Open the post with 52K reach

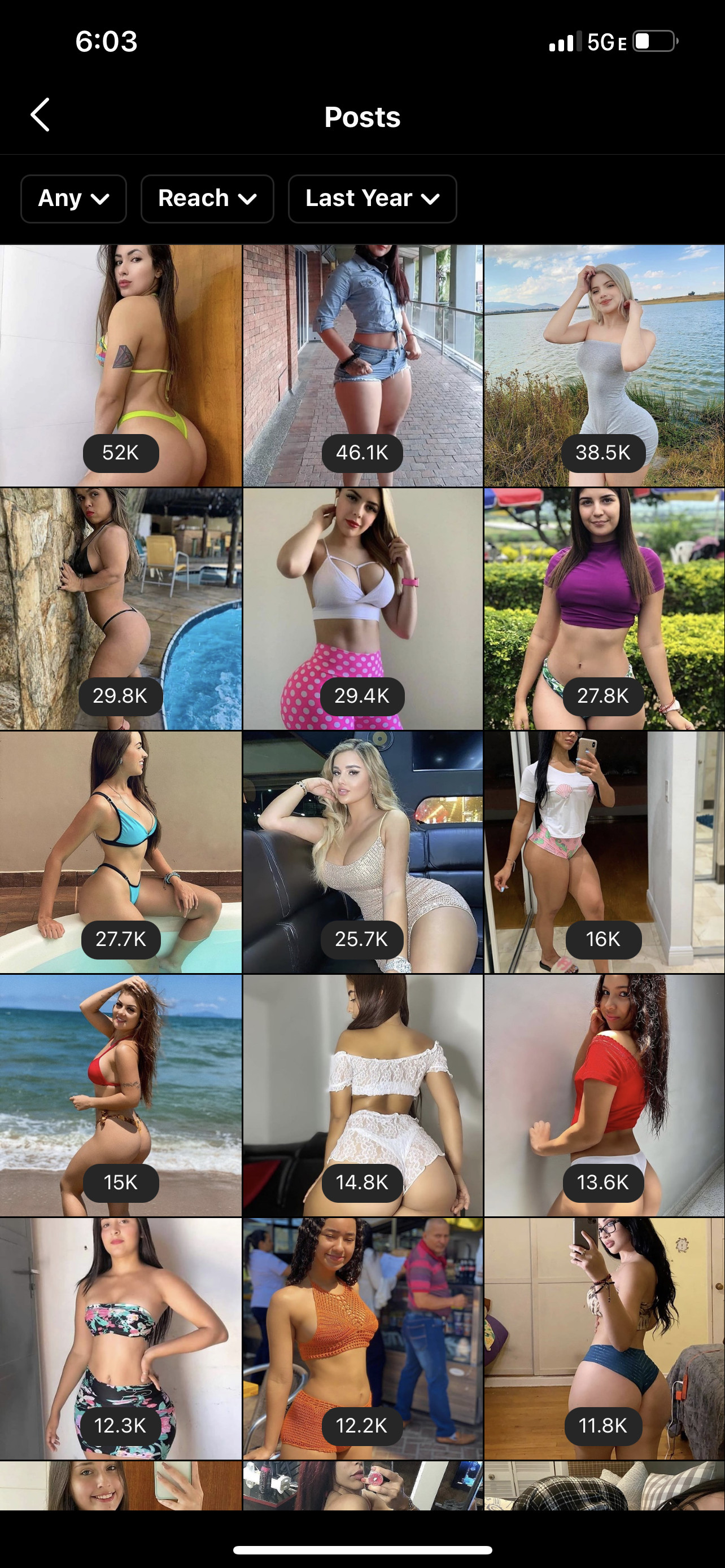120,365
